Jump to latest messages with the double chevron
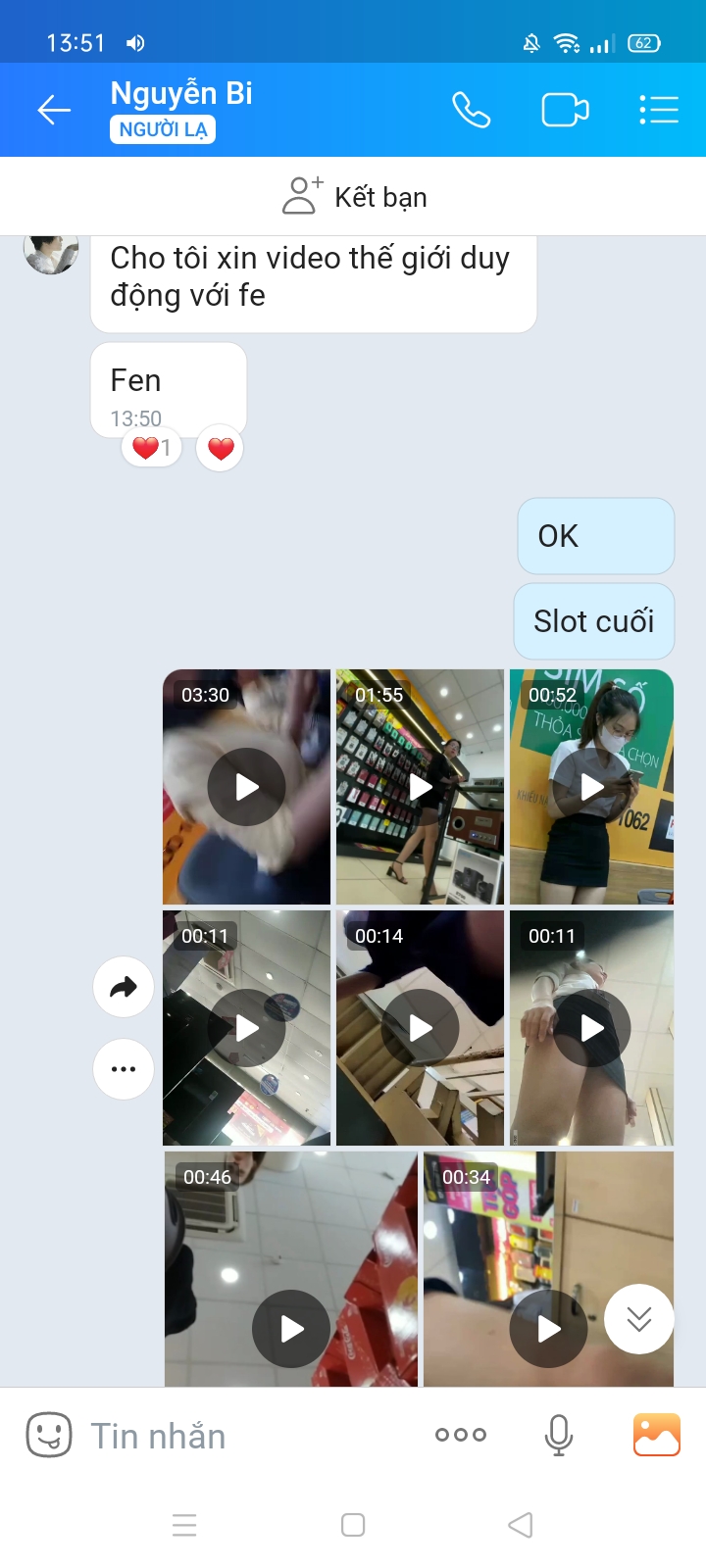This screenshot has width=706, height=1568. 638,1319
